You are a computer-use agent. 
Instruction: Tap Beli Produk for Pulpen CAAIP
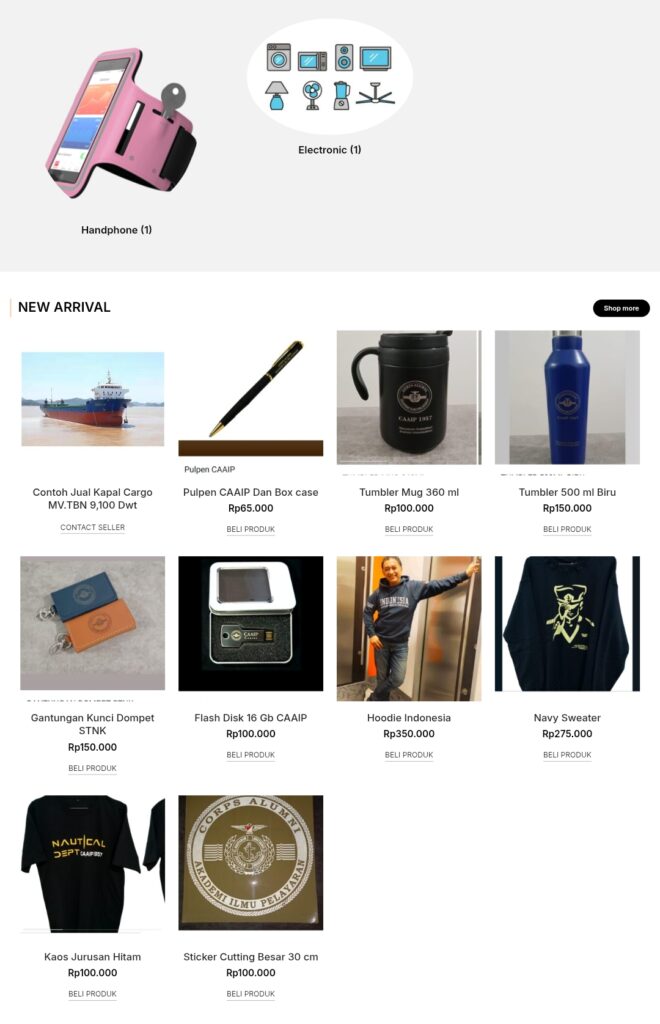[250, 529]
